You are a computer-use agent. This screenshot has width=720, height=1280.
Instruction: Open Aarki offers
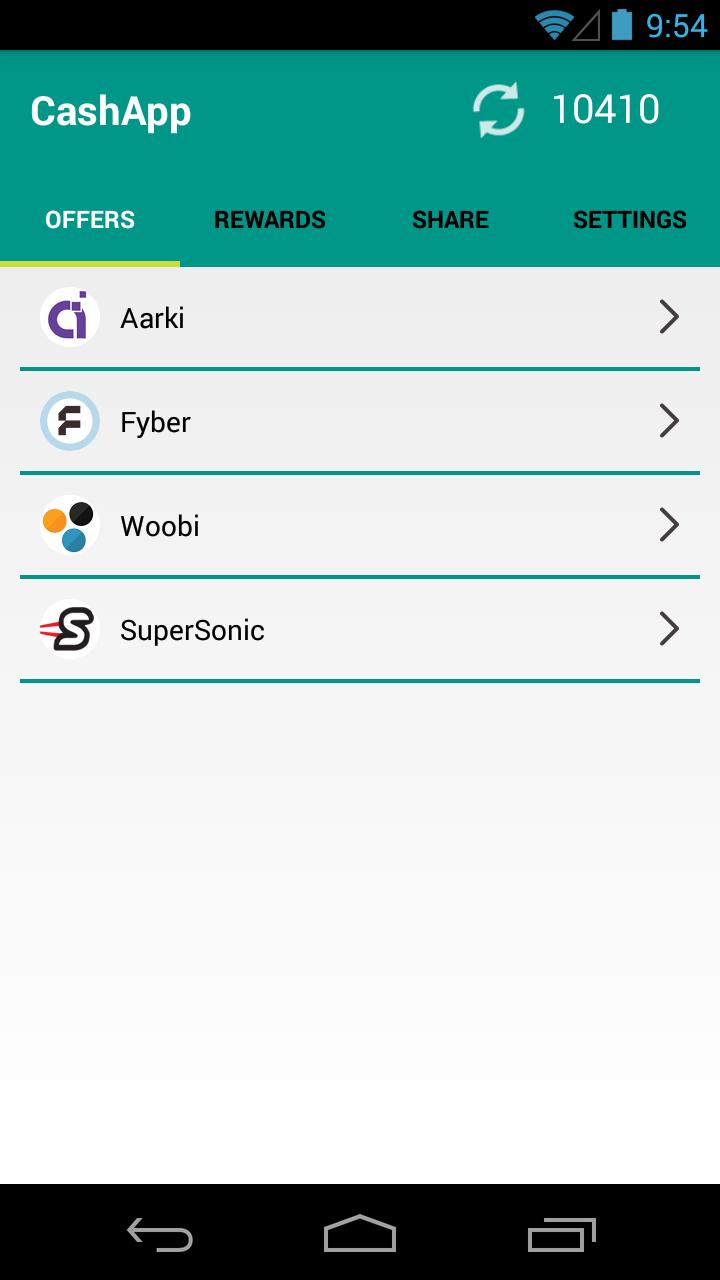pyautogui.click(x=360, y=318)
